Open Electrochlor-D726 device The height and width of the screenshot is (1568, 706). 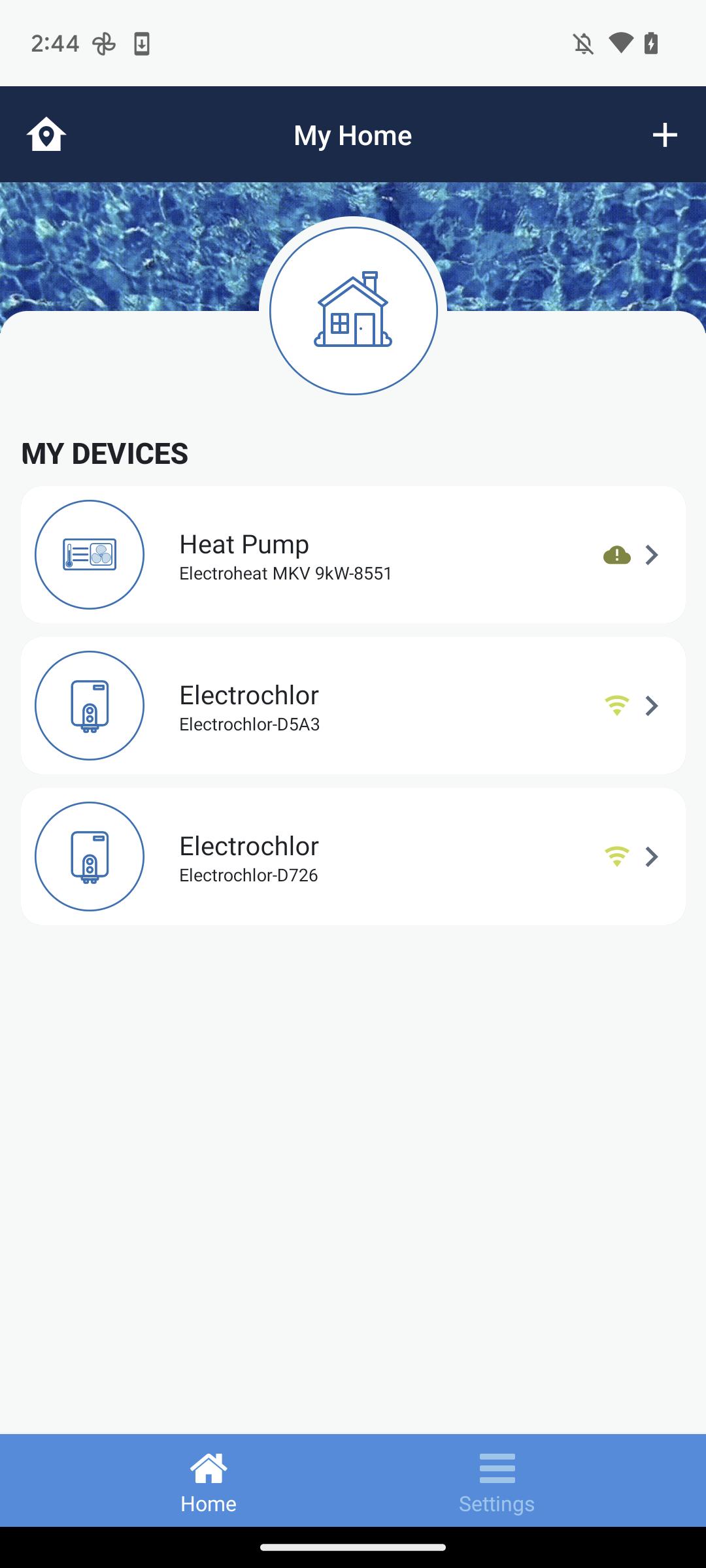(353, 857)
